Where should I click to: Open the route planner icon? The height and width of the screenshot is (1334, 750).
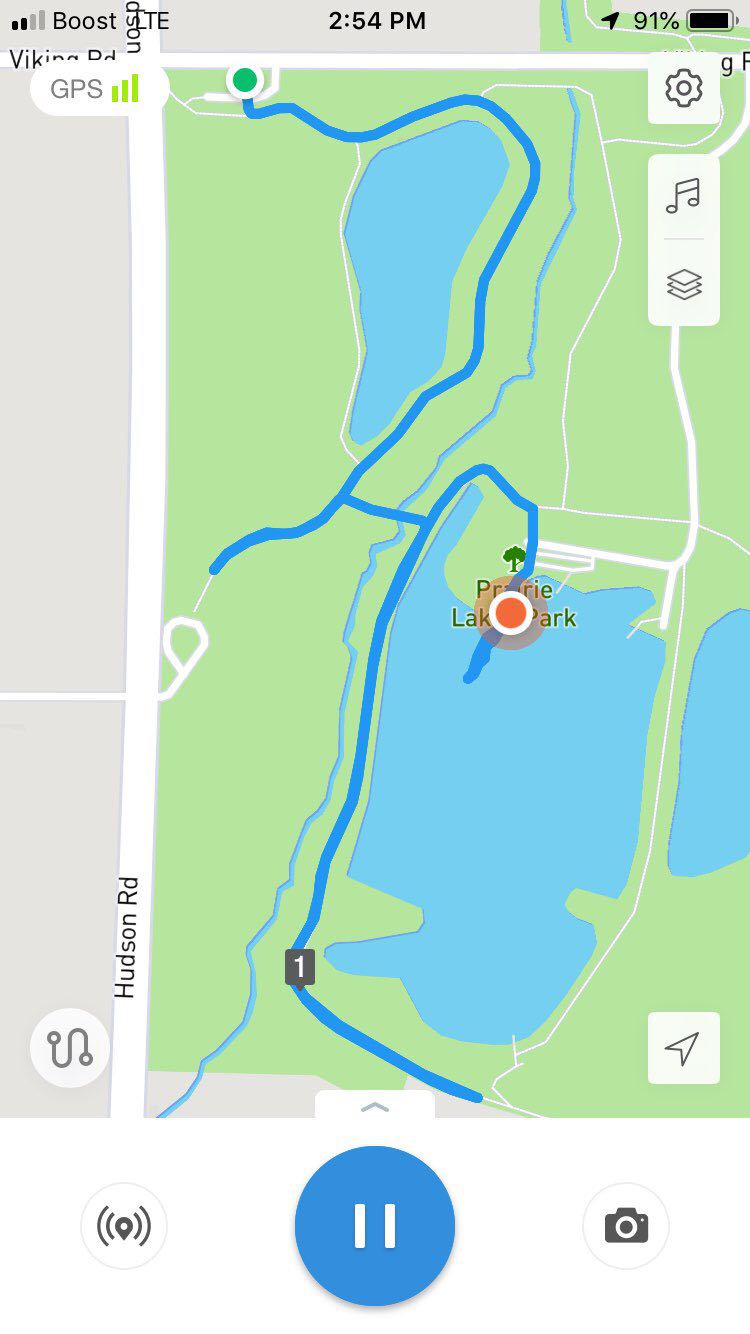[x=70, y=1048]
